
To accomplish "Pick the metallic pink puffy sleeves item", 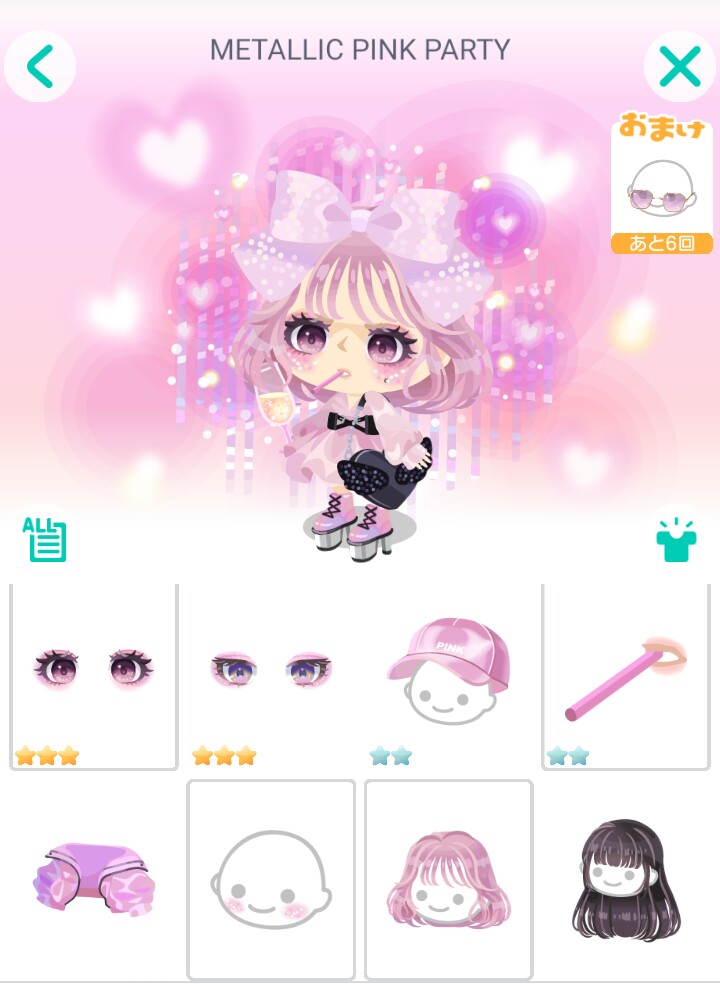I will 94,878.
